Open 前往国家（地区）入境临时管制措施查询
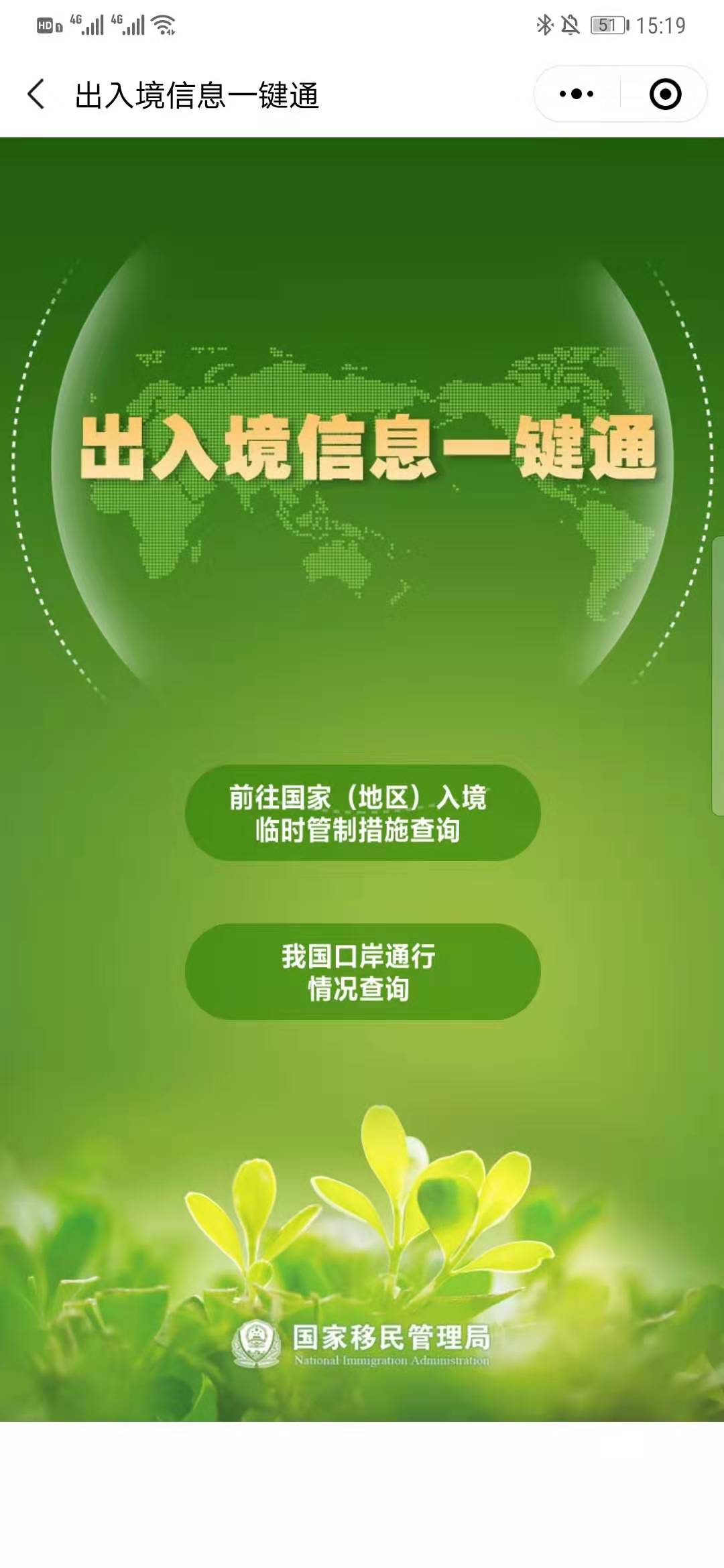Viewport: 724px width, 1568px height. [x=362, y=813]
